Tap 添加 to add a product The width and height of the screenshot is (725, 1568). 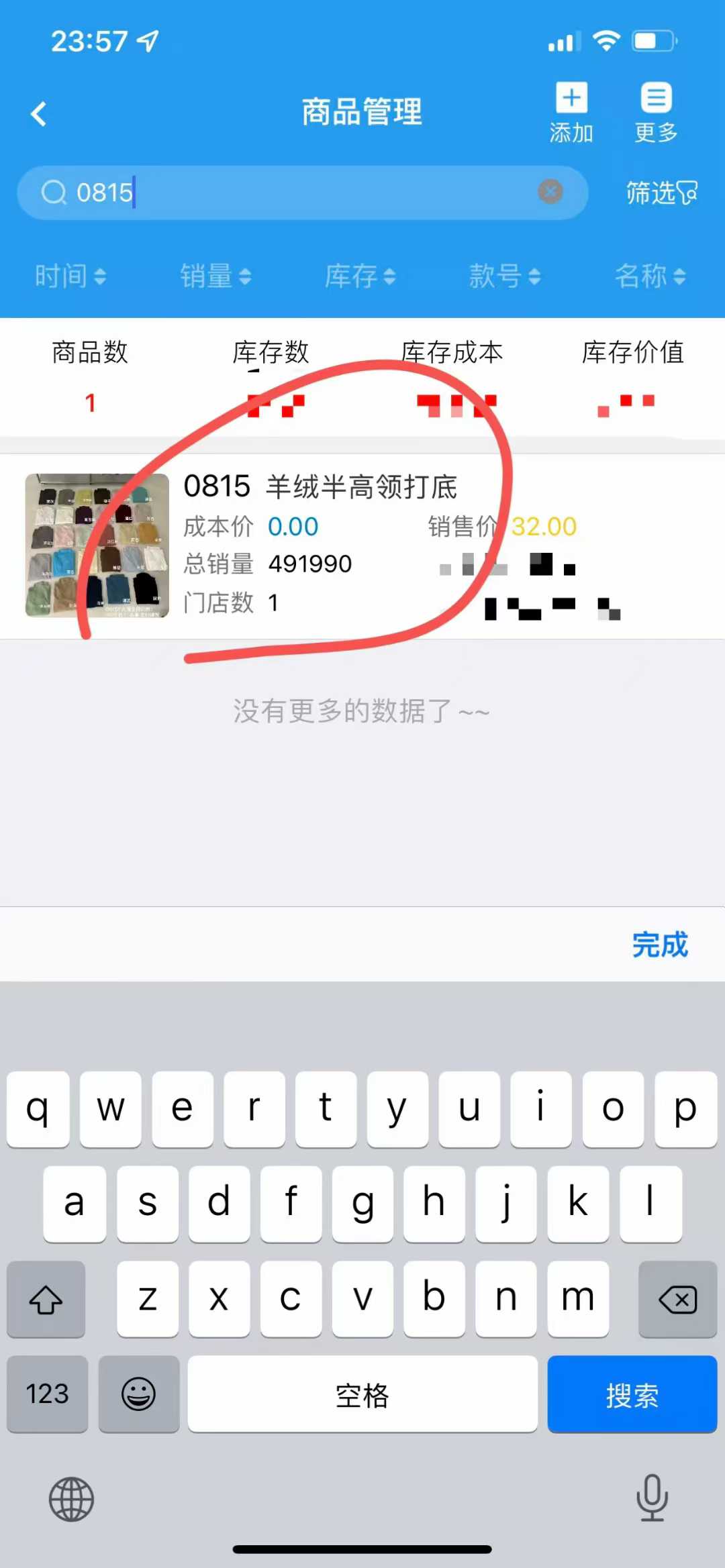pyautogui.click(x=571, y=112)
